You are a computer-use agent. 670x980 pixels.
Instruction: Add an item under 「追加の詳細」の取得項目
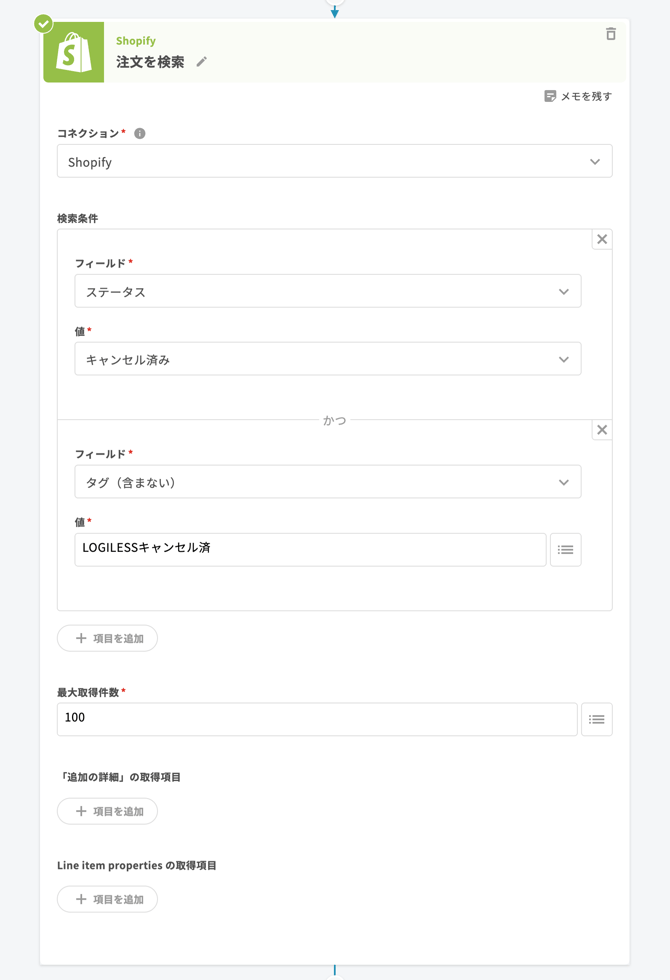click(x=108, y=811)
